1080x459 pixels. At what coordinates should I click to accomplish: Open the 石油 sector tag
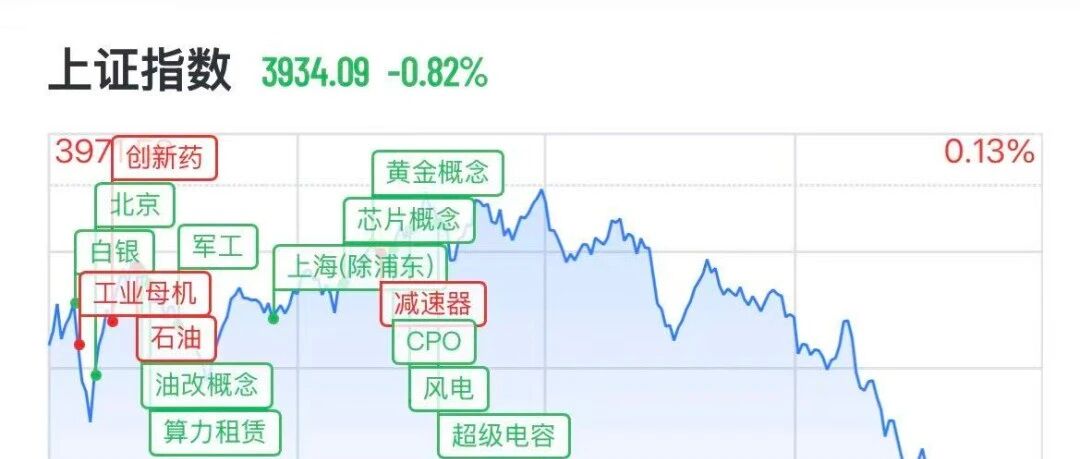(176, 339)
